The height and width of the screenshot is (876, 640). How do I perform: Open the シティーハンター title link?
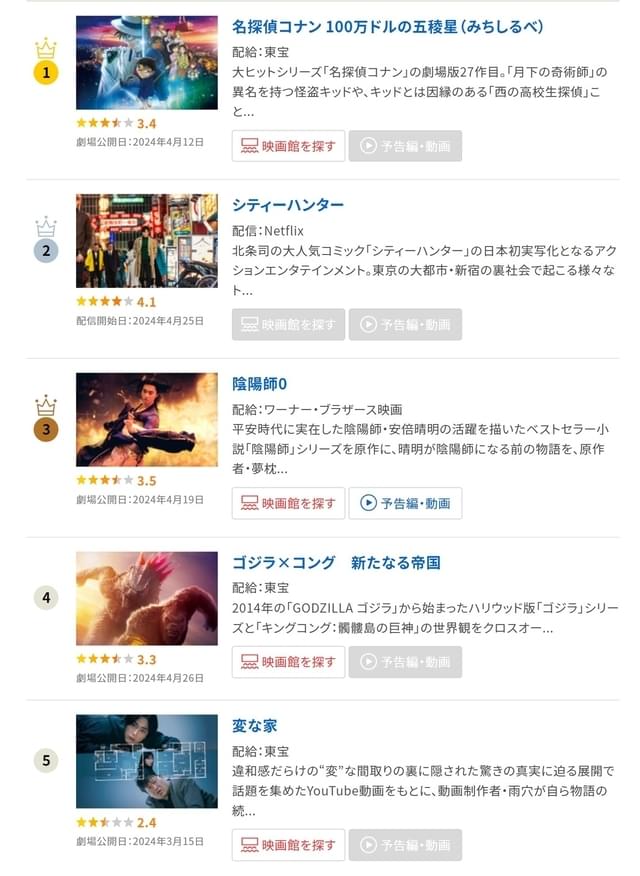point(287,205)
